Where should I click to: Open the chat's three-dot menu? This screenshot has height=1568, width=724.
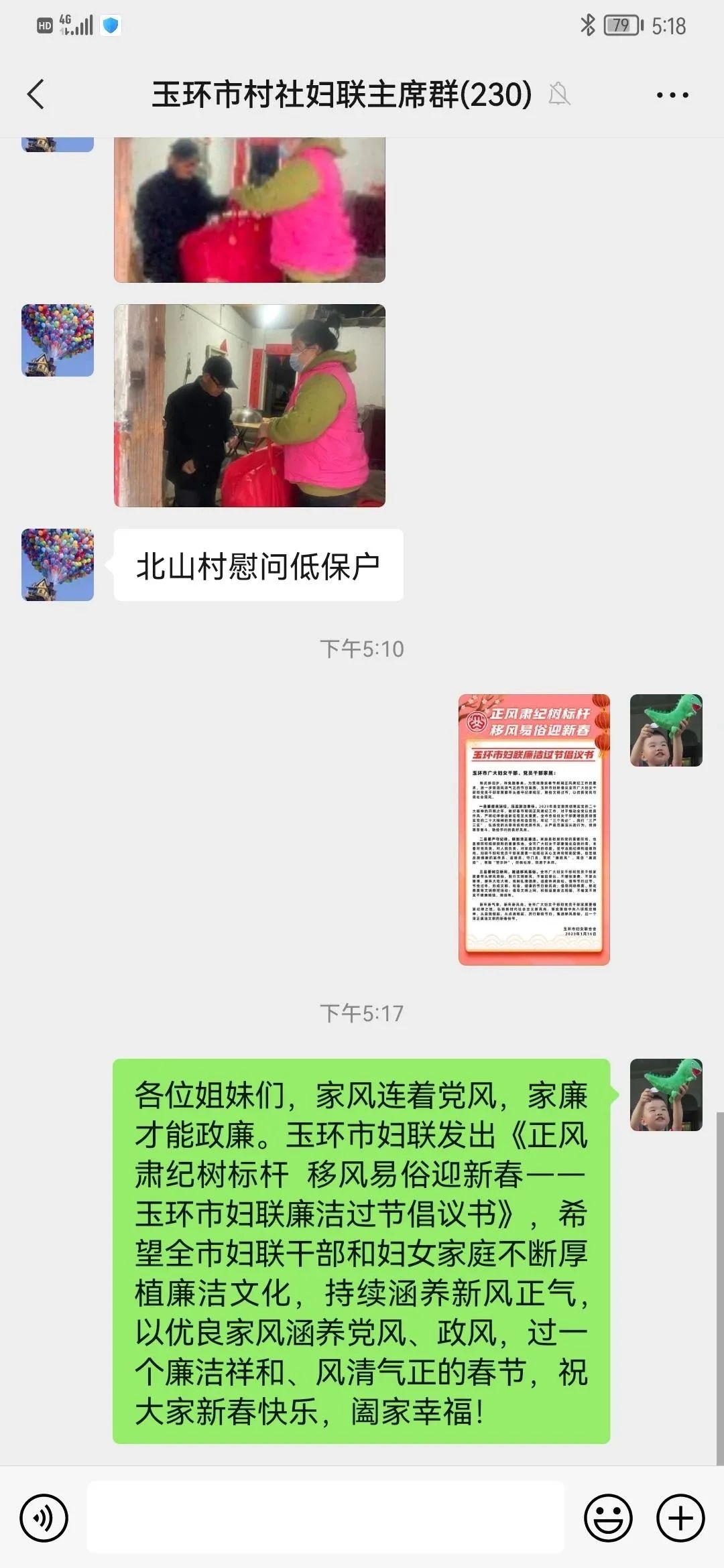pos(672,95)
